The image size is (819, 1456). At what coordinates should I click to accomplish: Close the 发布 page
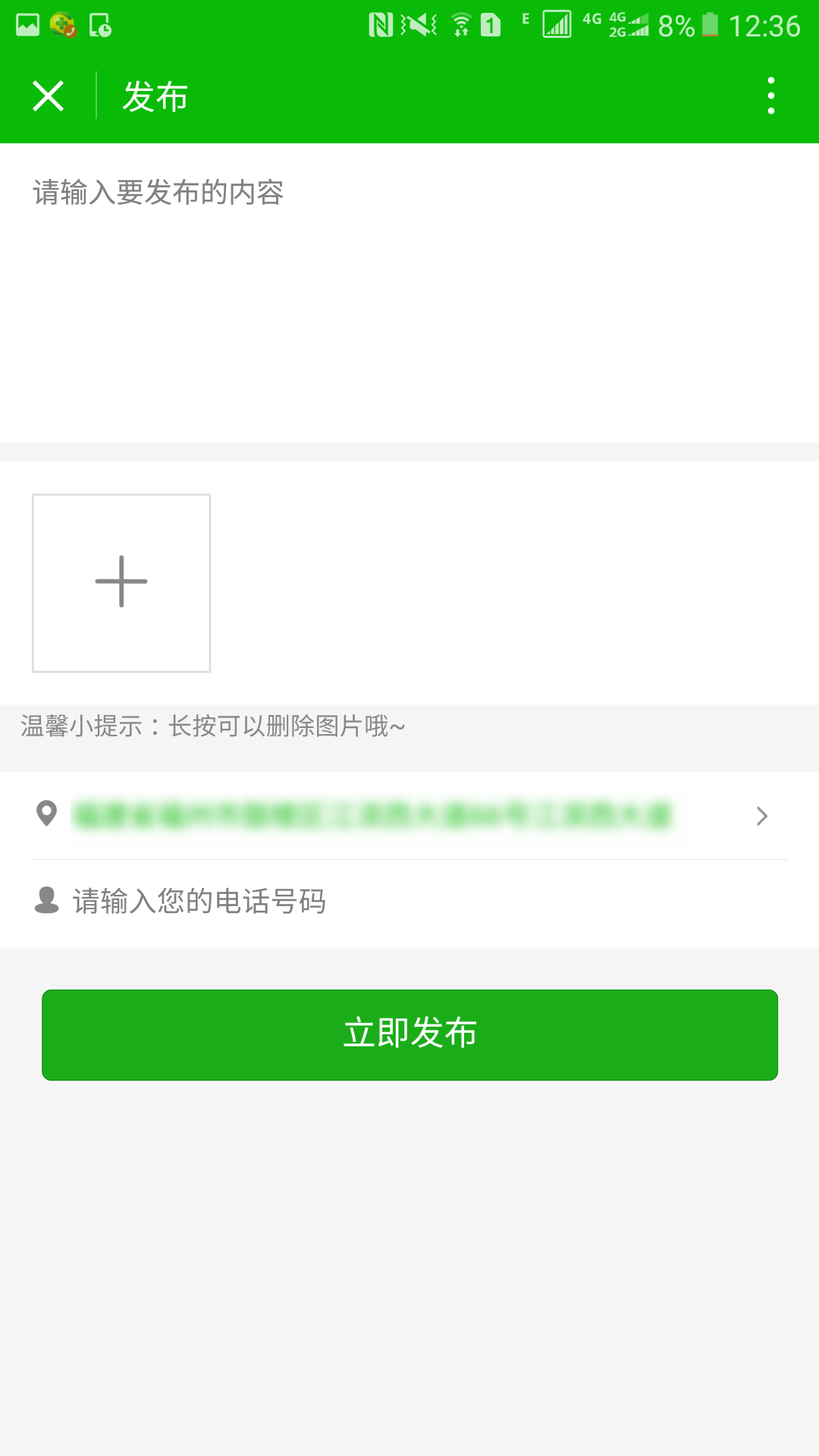(x=49, y=96)
